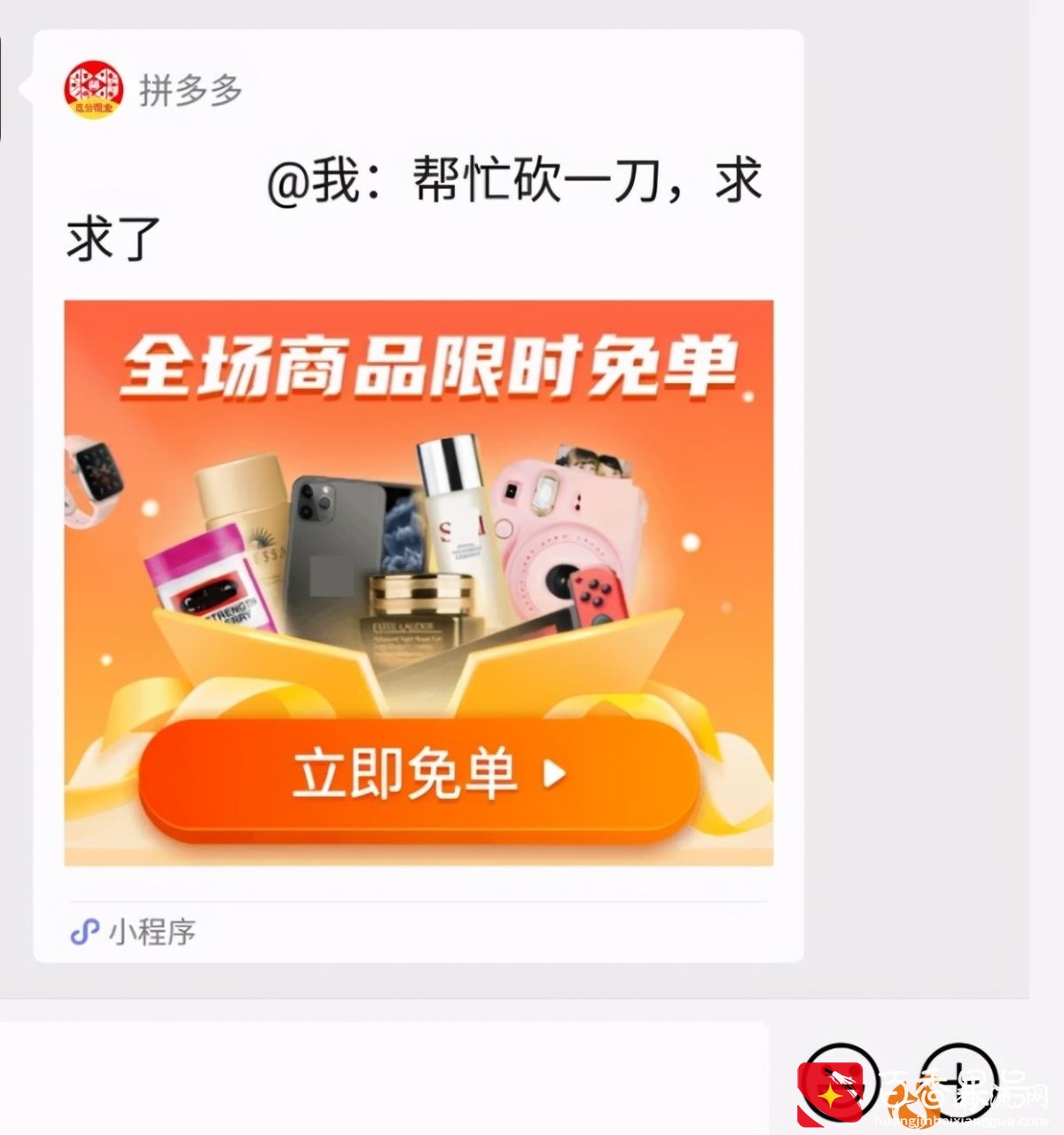Open the 拼多多 mini program card

(x=418, y=582)
